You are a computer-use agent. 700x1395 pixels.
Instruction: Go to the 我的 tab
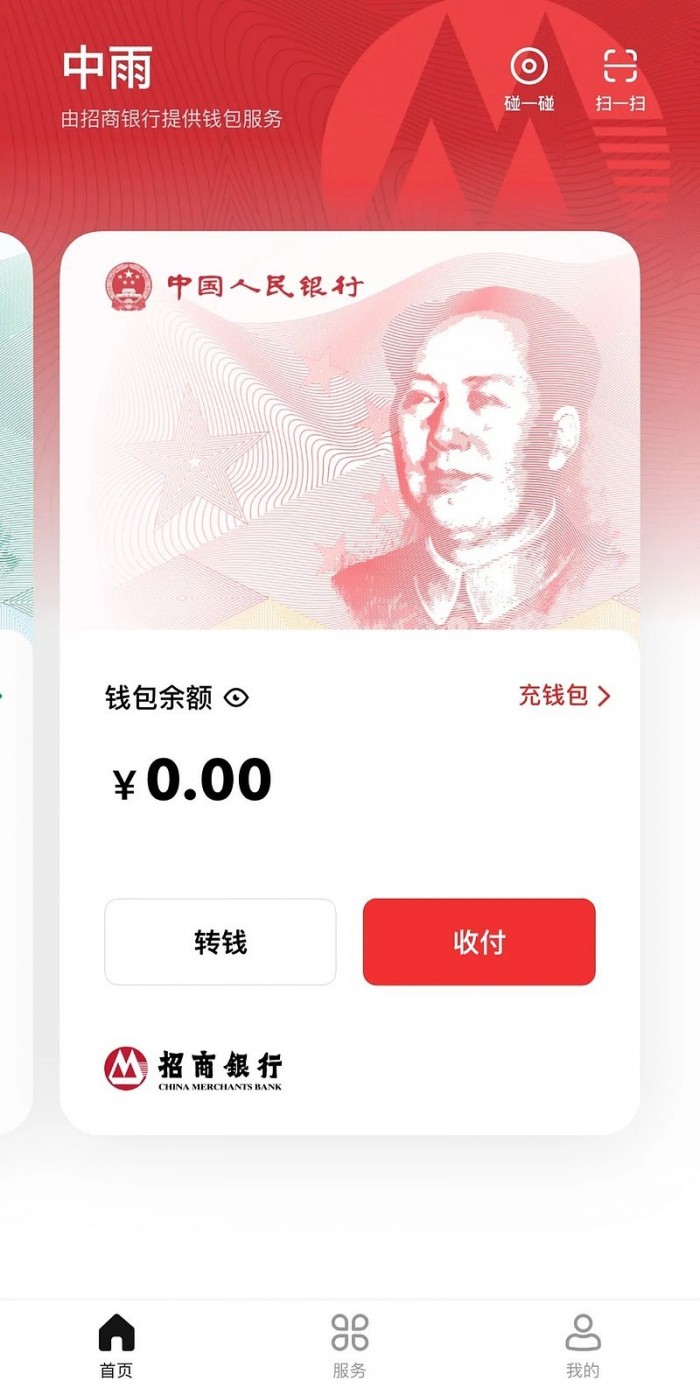click(583, 1345)
